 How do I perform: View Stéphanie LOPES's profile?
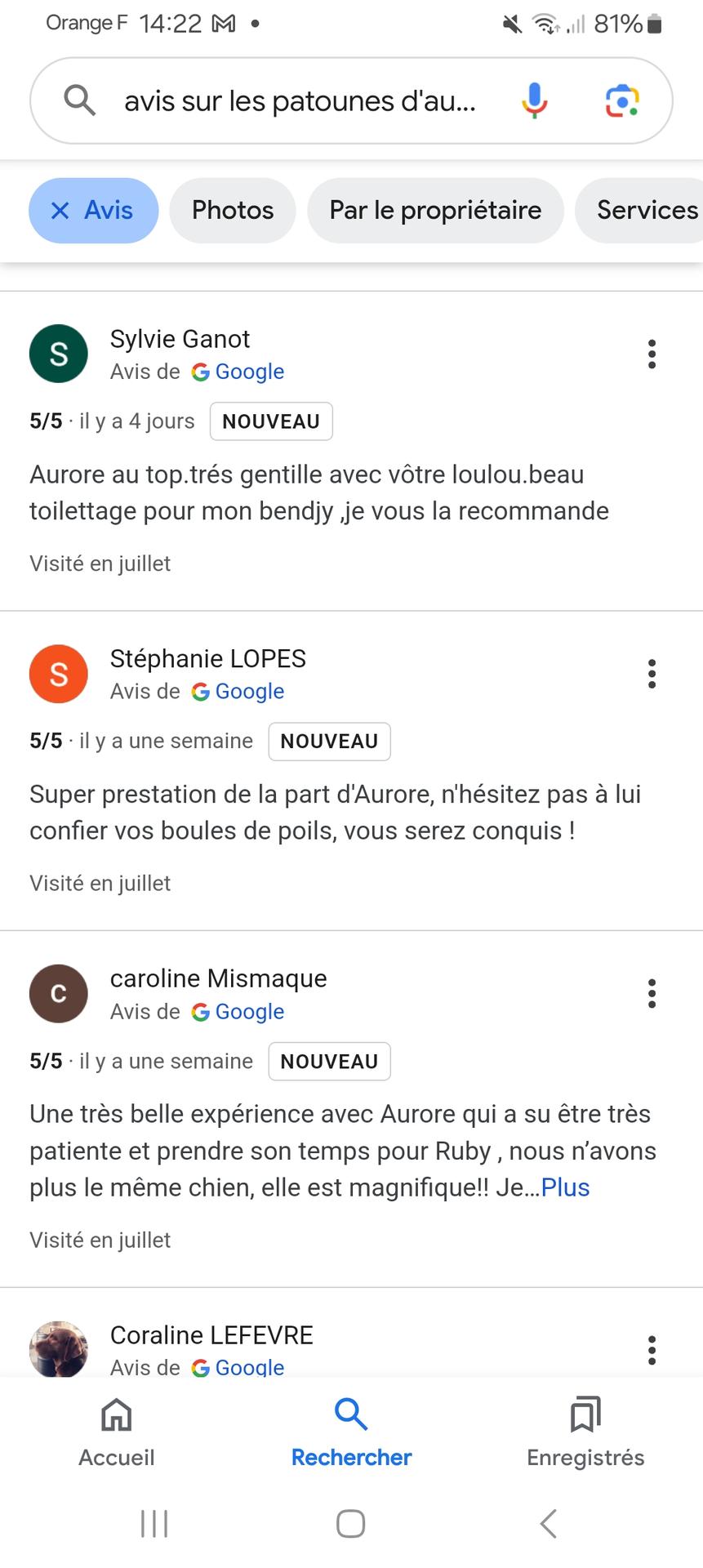(207, 659)
